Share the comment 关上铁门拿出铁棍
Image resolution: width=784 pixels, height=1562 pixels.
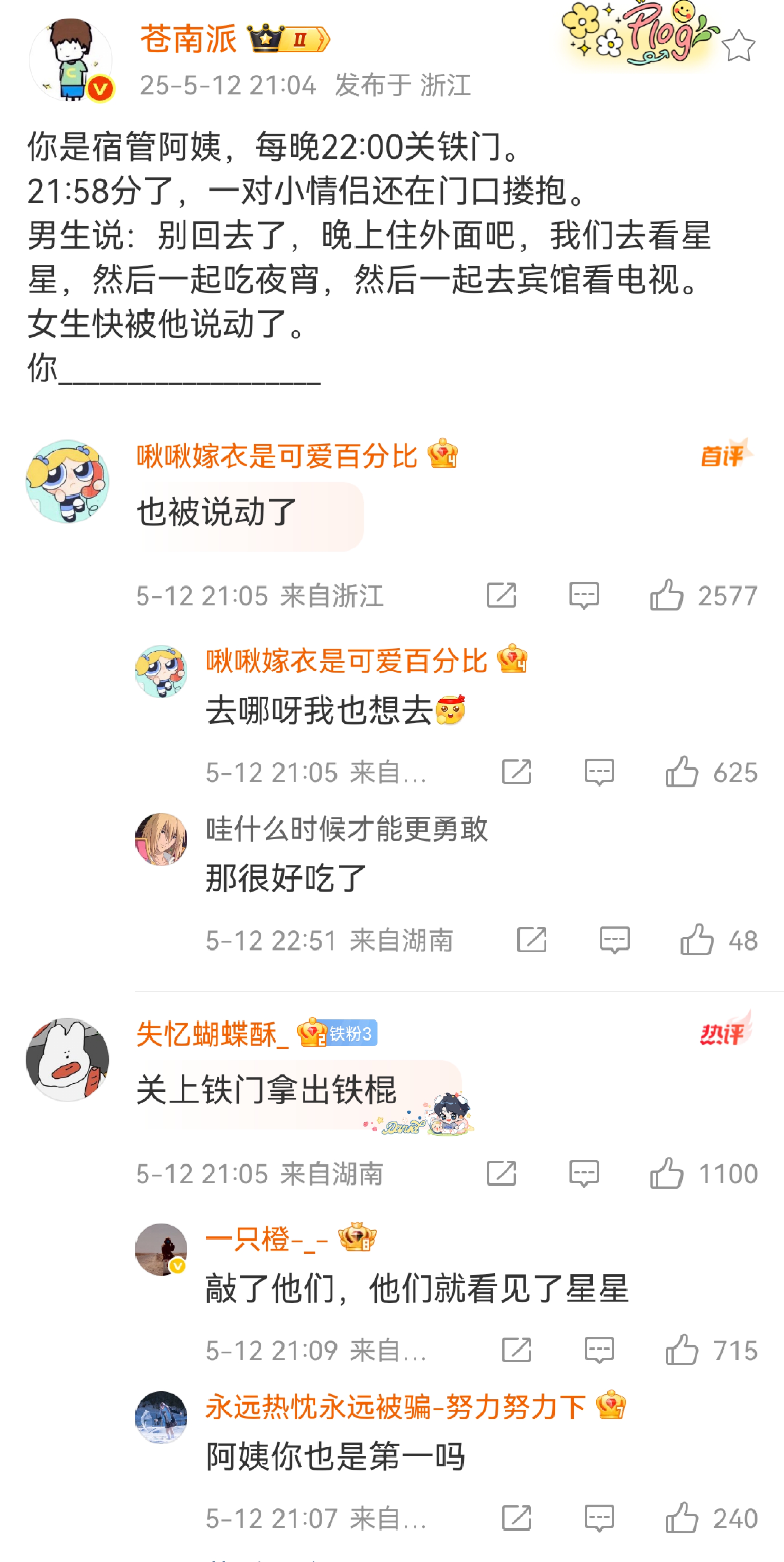(x=502, y=1173)
